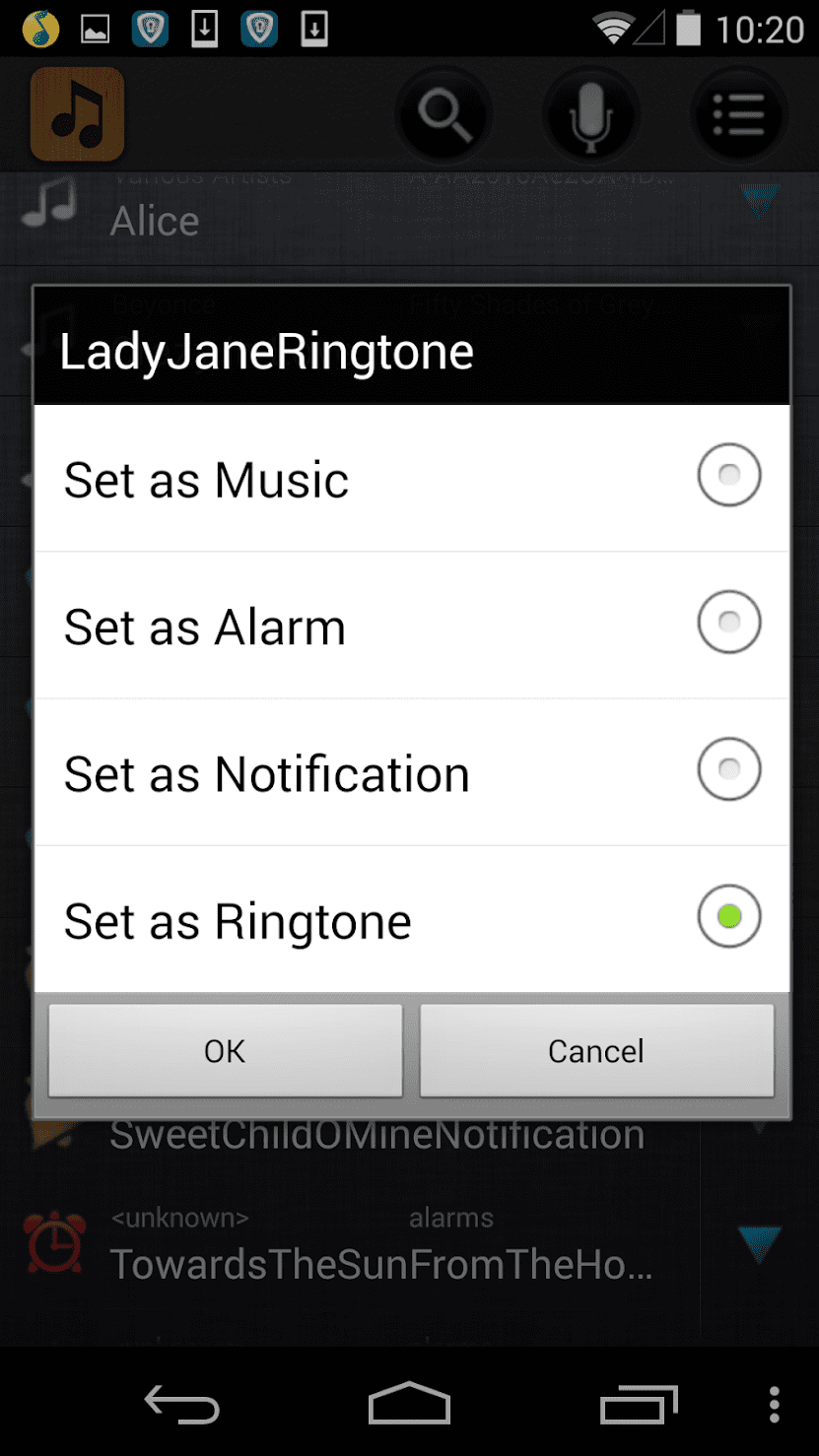Go back using the system back button
This screenshot has height=1456, width=819.
click(x=181, y=1404)
